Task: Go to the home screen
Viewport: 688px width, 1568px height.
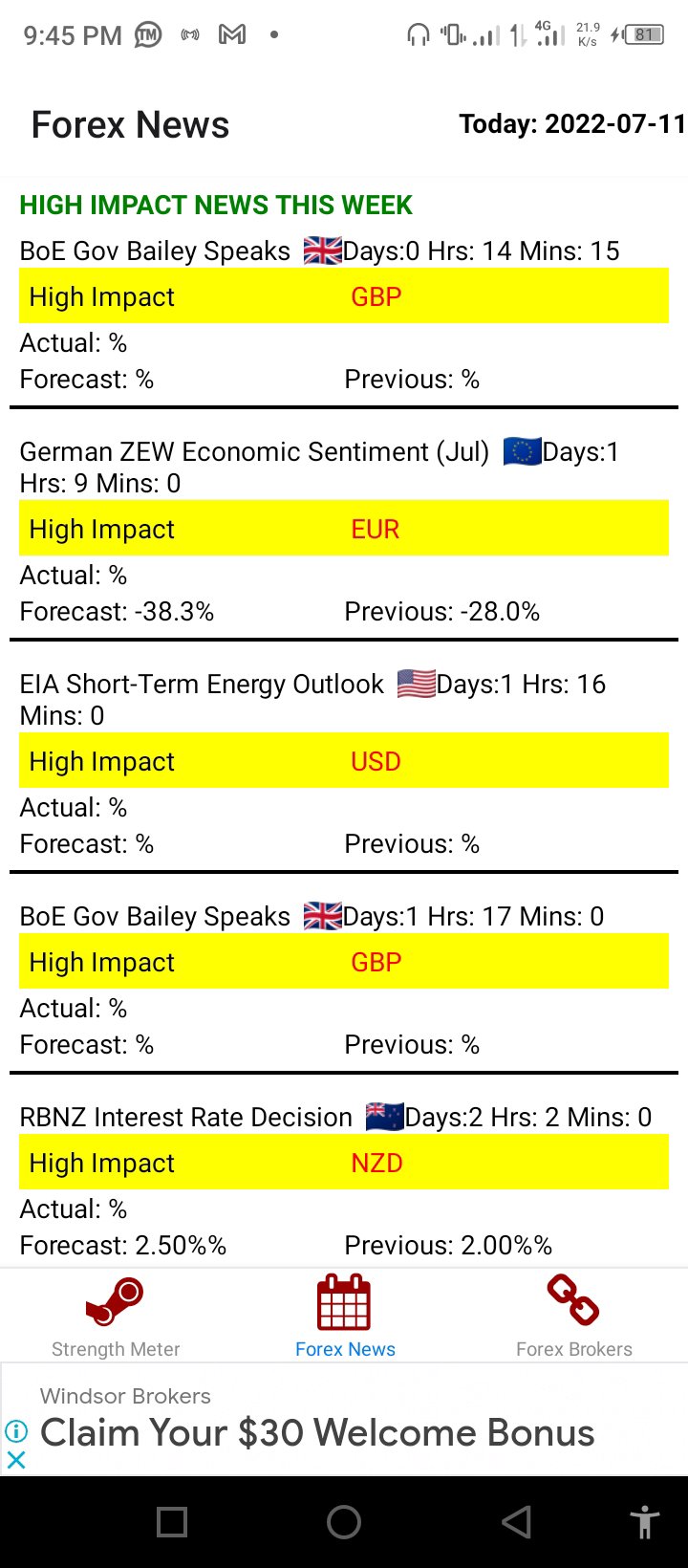Action: tap(344, 1521)
